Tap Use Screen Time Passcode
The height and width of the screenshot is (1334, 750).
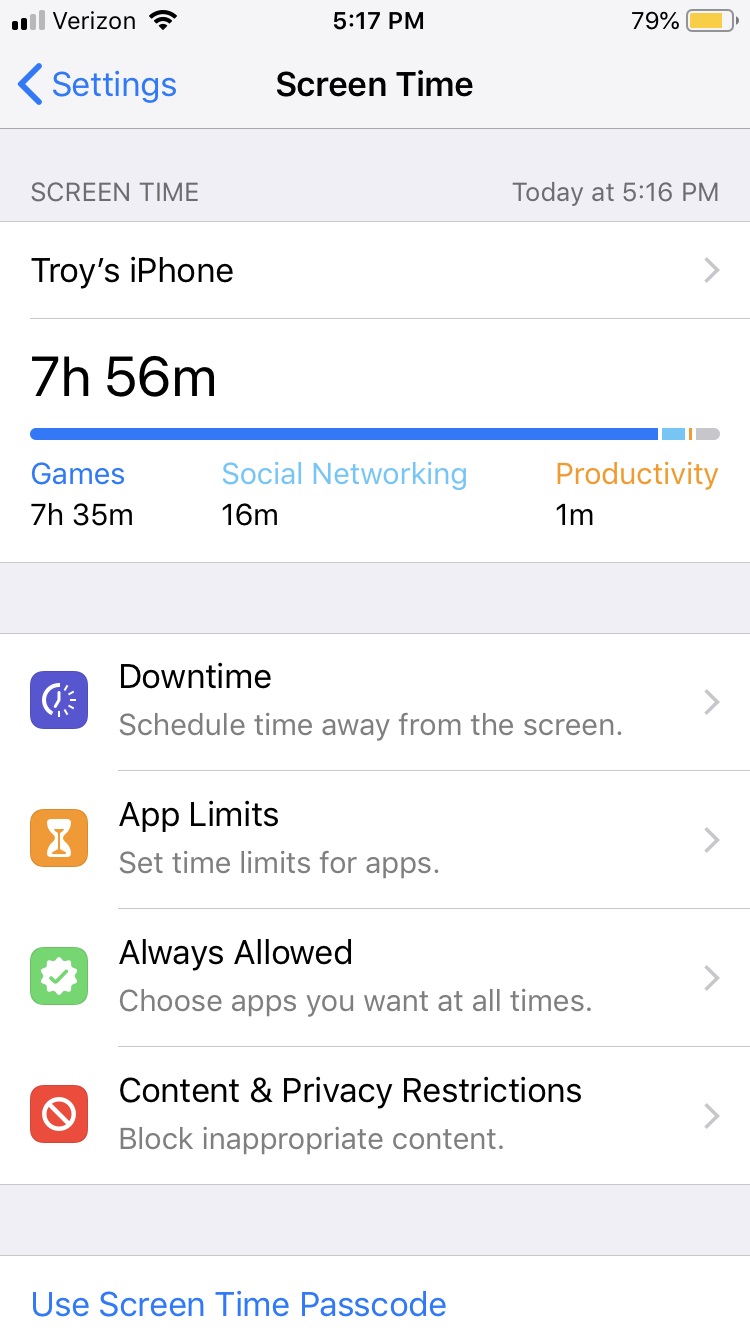[238, 1304]
